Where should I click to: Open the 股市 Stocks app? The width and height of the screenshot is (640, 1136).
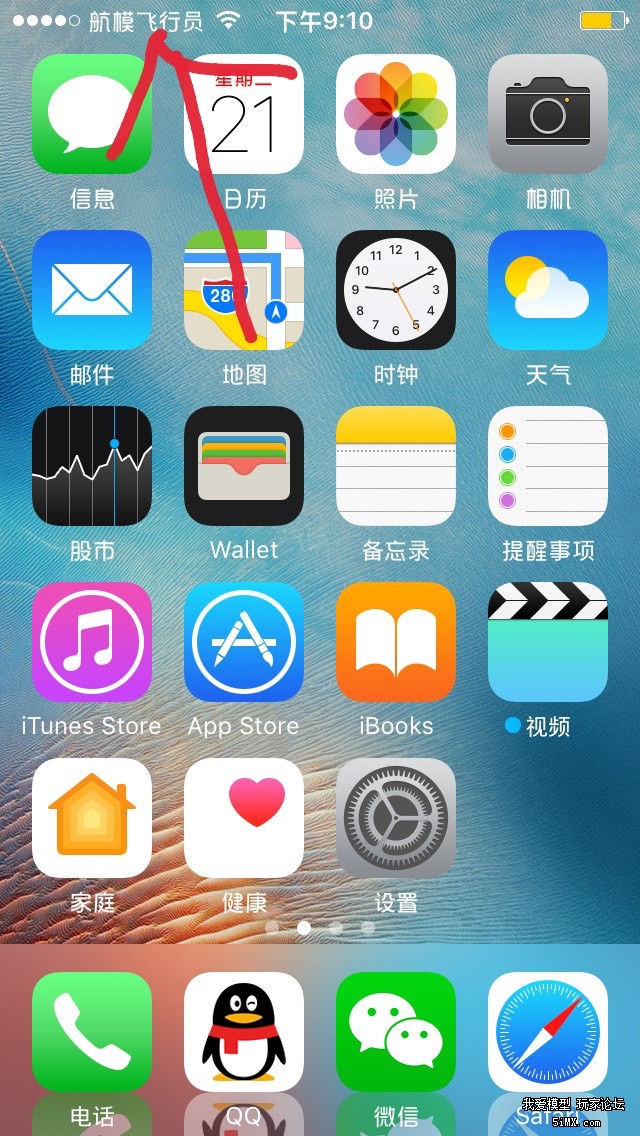point(92,466)
